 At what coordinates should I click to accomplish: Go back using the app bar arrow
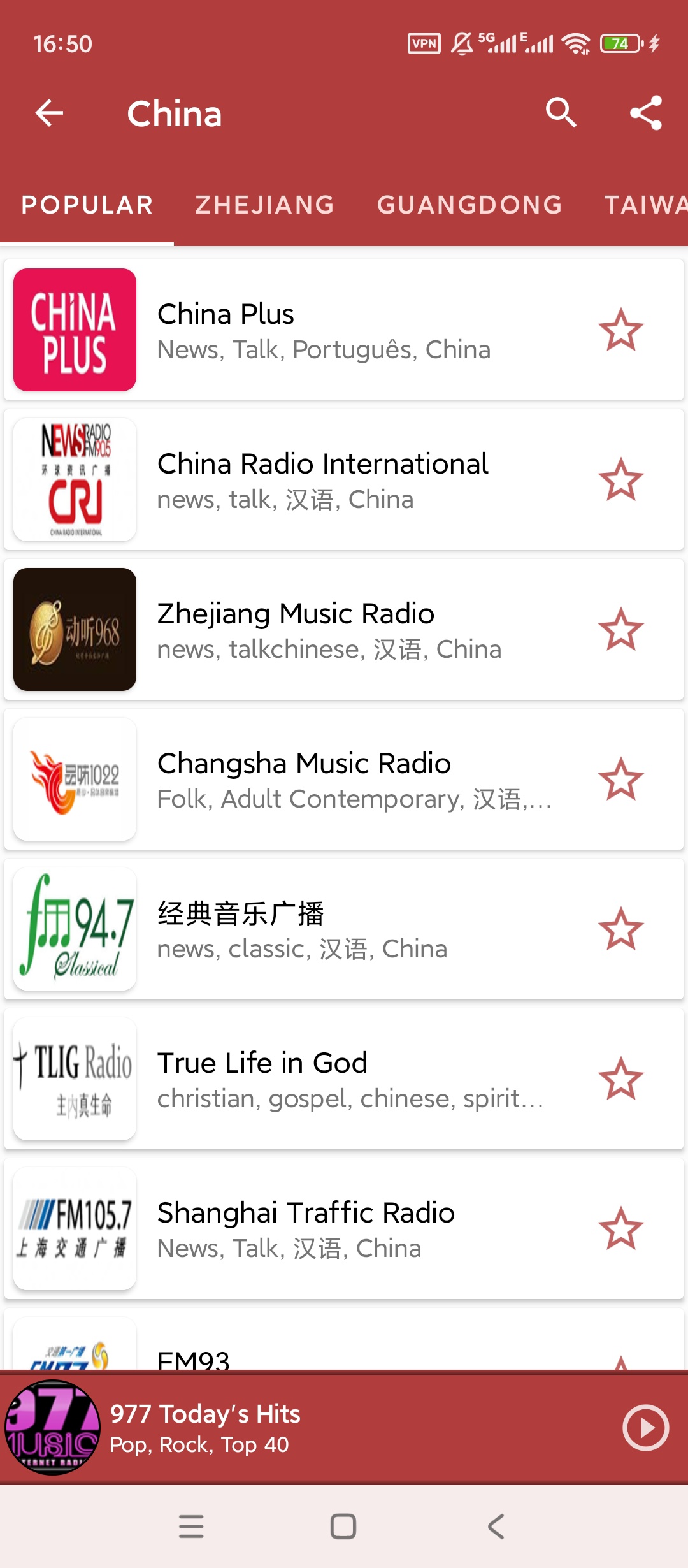point(49,113)
